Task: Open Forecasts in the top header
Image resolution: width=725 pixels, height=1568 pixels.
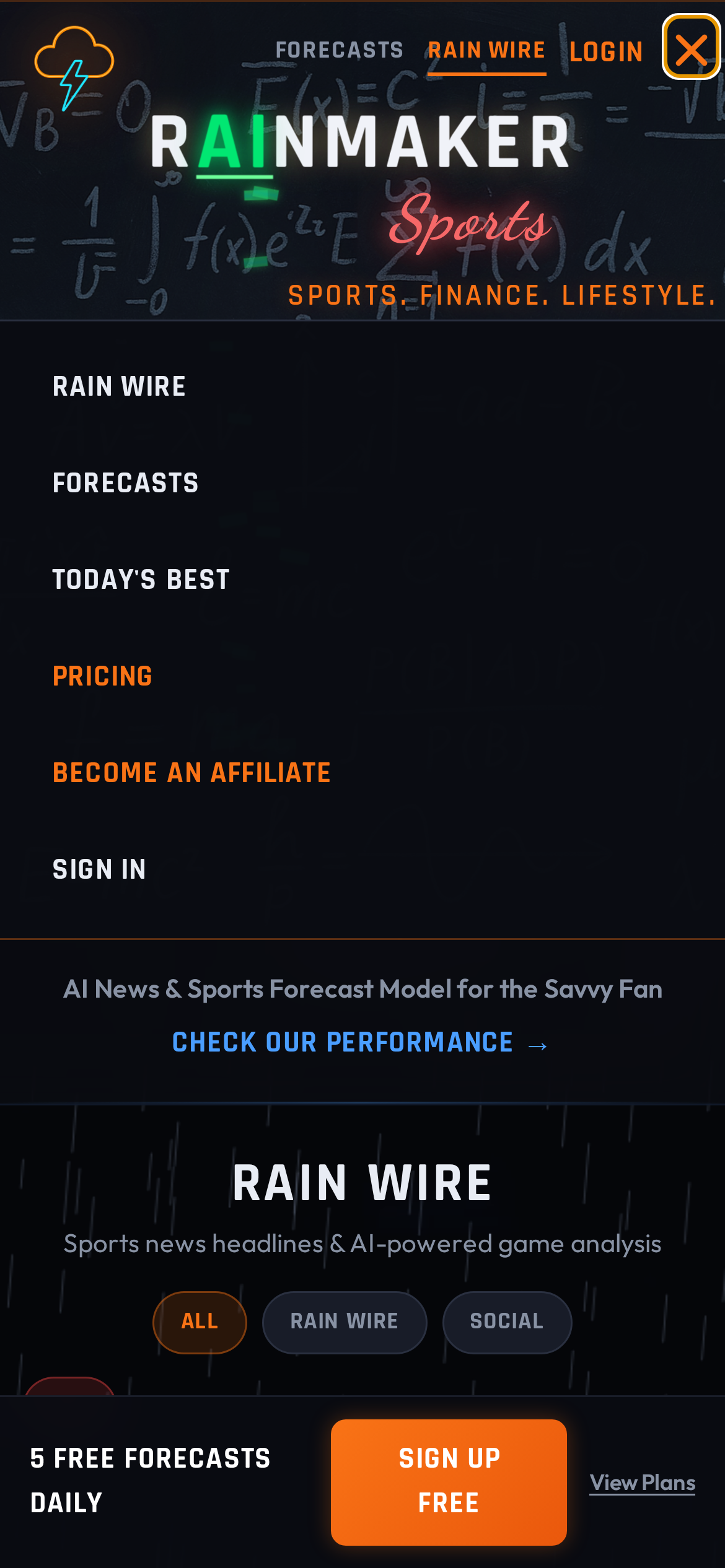Action: click(x=339, y=50)
